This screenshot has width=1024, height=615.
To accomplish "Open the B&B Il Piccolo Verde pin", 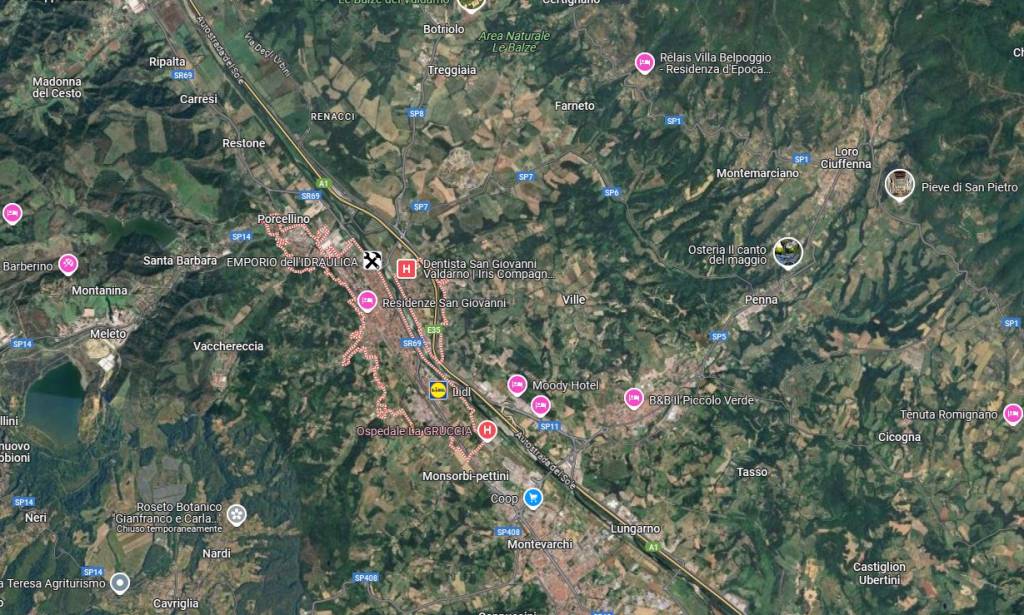I will point(633,398).
